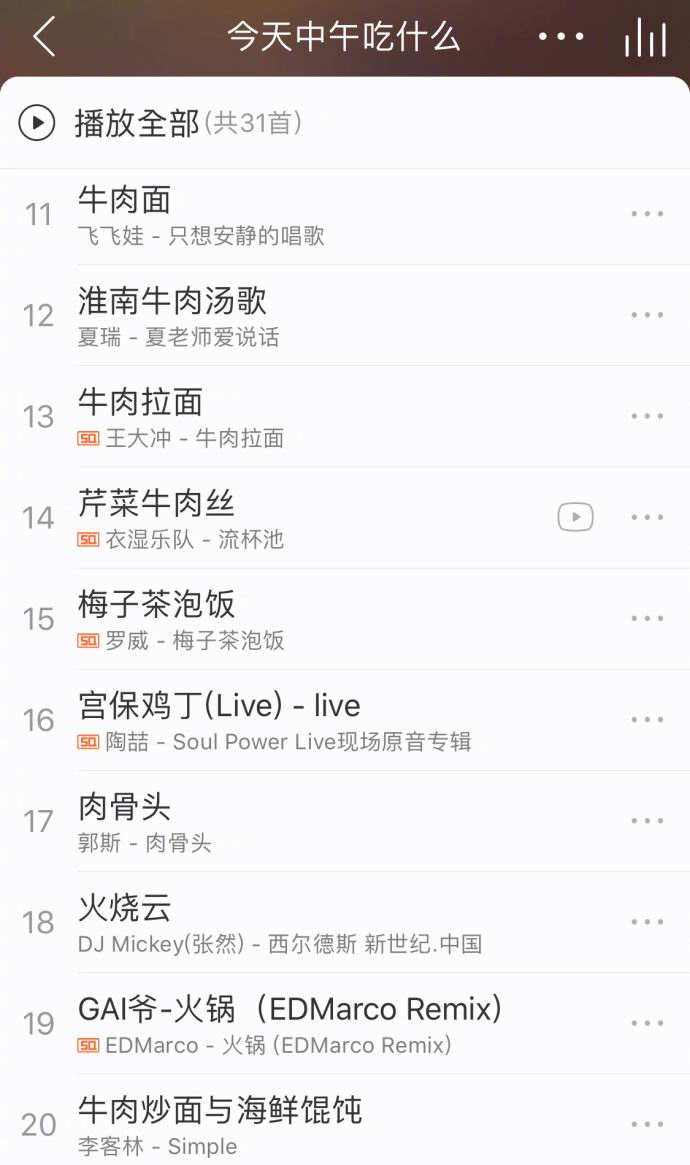This screenshot has width=690, height=1165.
Task: Open more options for 火烧云
Action: coord(647,921)
